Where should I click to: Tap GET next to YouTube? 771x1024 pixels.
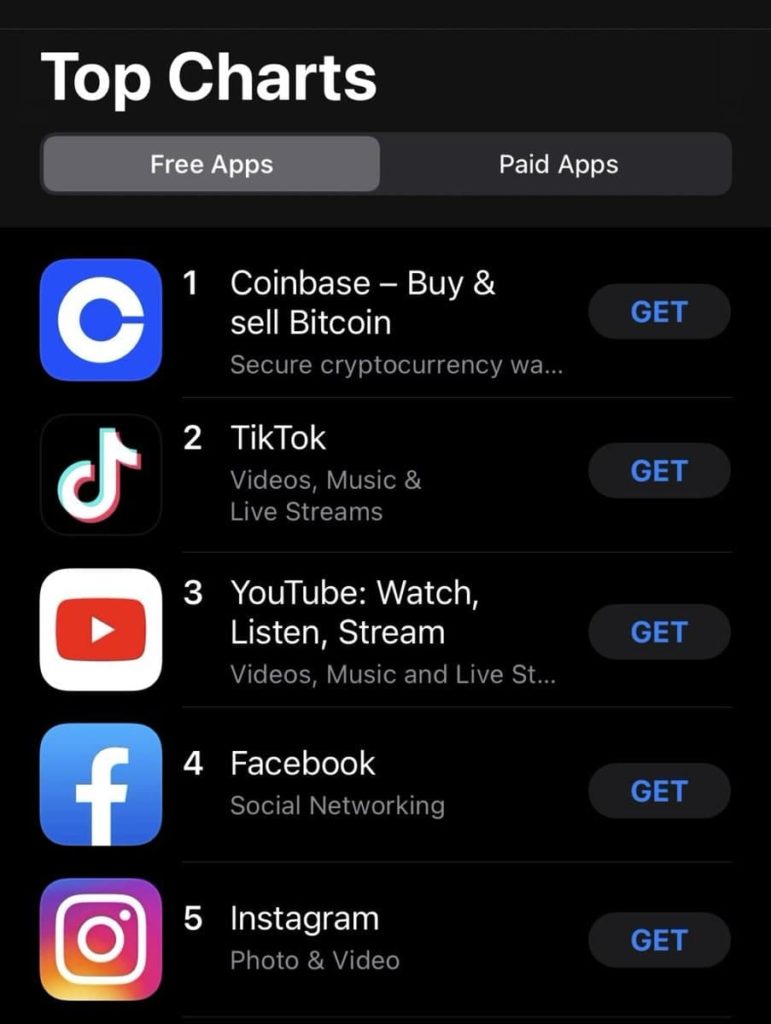pyautogui.click(x=658, y=631)
